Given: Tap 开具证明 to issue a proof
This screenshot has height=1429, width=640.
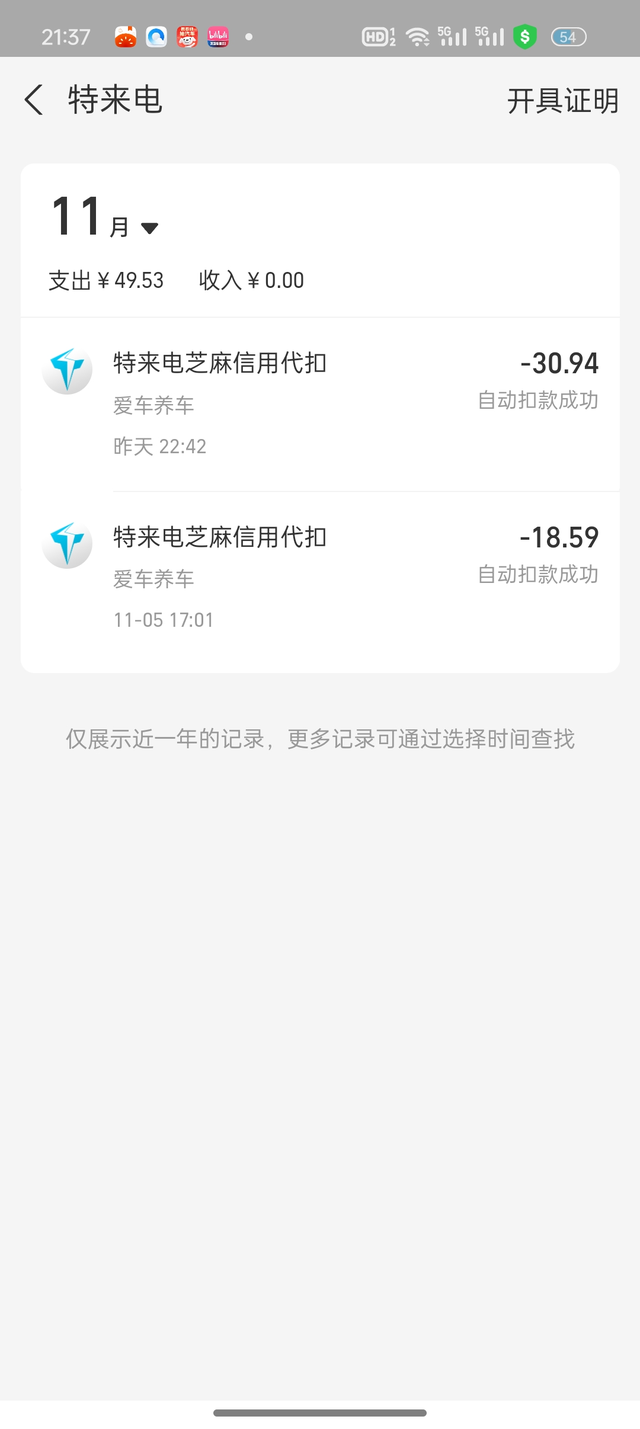Looking at the screenshot, I should pyautogui.click(x=563, y=101).
